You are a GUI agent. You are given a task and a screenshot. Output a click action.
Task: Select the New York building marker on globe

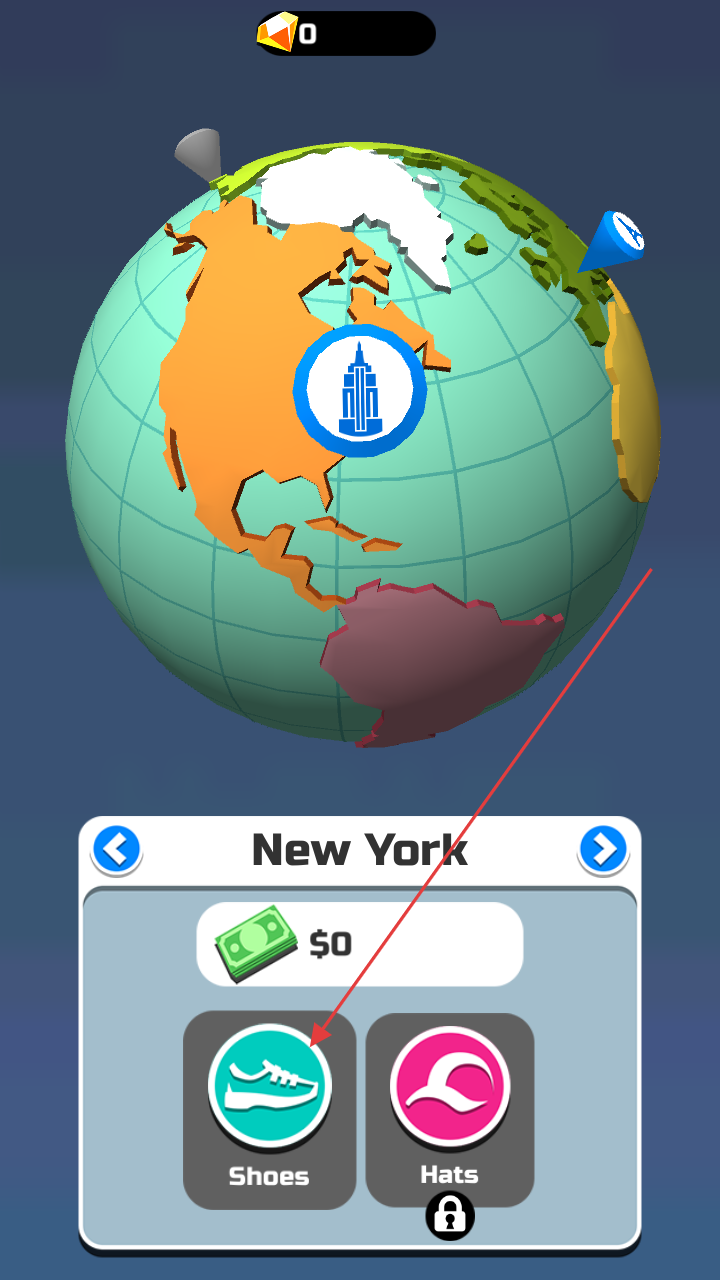(x=360, y=390)
